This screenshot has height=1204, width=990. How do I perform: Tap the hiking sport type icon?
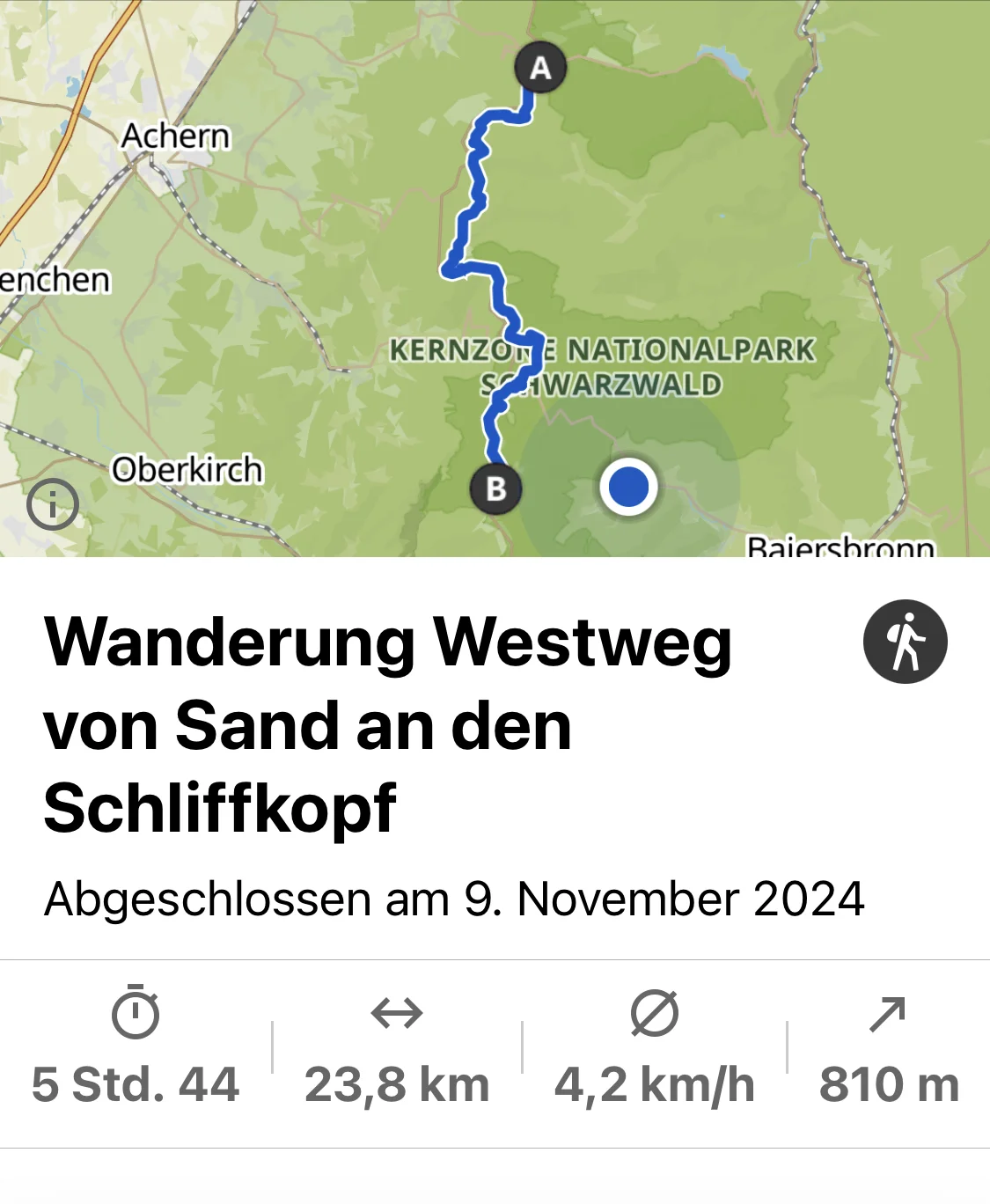point(905,642)
